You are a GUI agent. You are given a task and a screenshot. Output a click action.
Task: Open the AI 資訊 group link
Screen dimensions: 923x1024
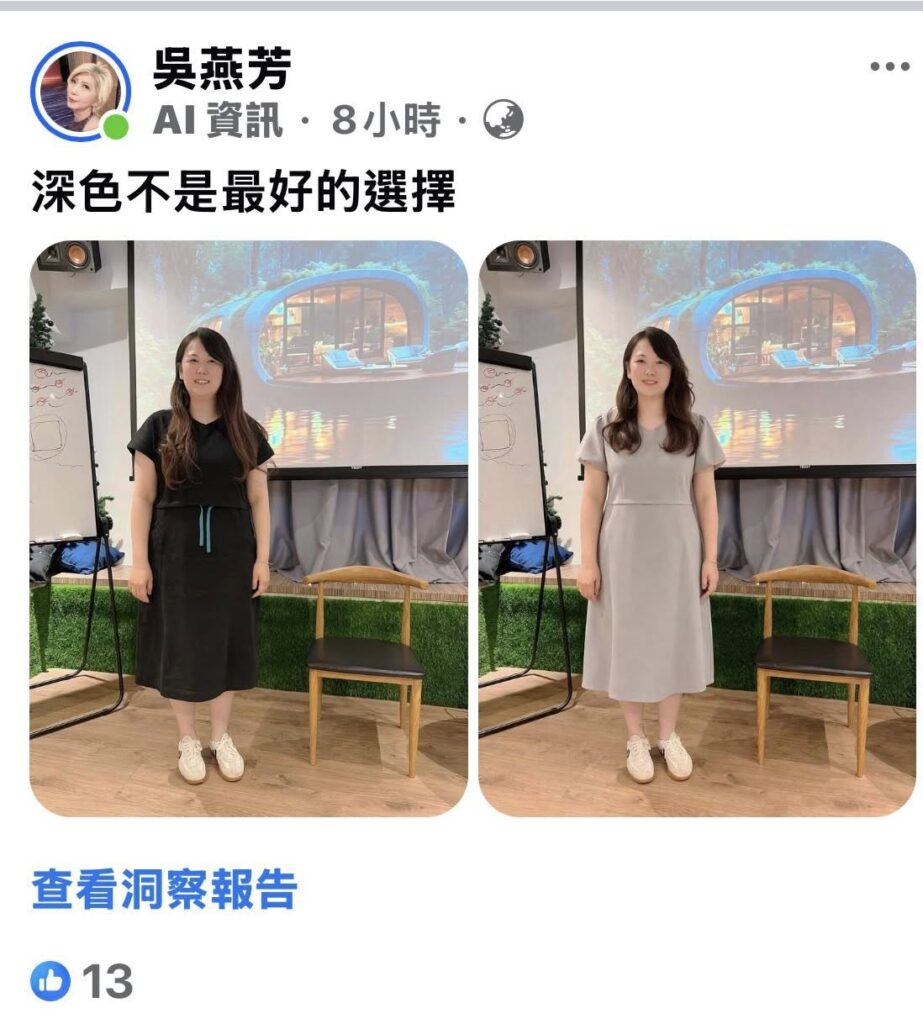(218, 121)
